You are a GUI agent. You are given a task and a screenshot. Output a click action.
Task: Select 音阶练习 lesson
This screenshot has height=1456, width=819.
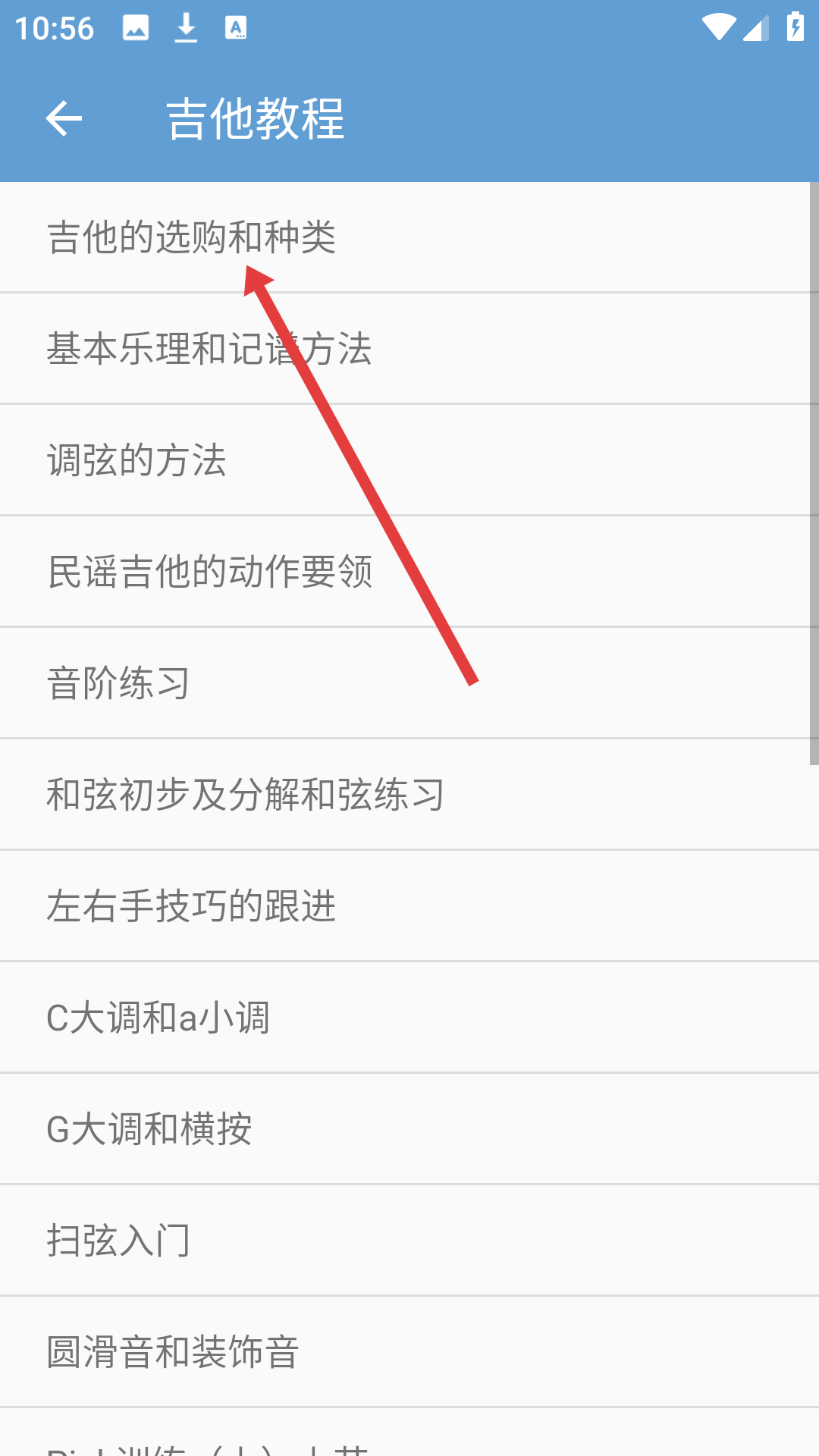pyautogui.click(x=409, y=682)
